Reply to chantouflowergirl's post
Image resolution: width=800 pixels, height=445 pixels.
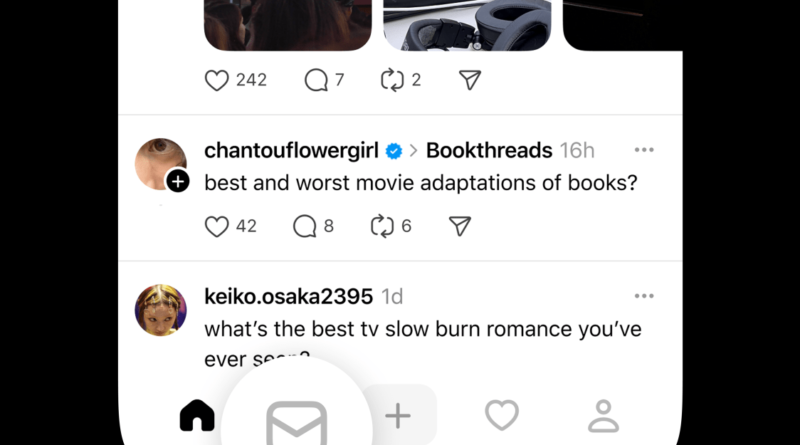[x=304, y=226]
